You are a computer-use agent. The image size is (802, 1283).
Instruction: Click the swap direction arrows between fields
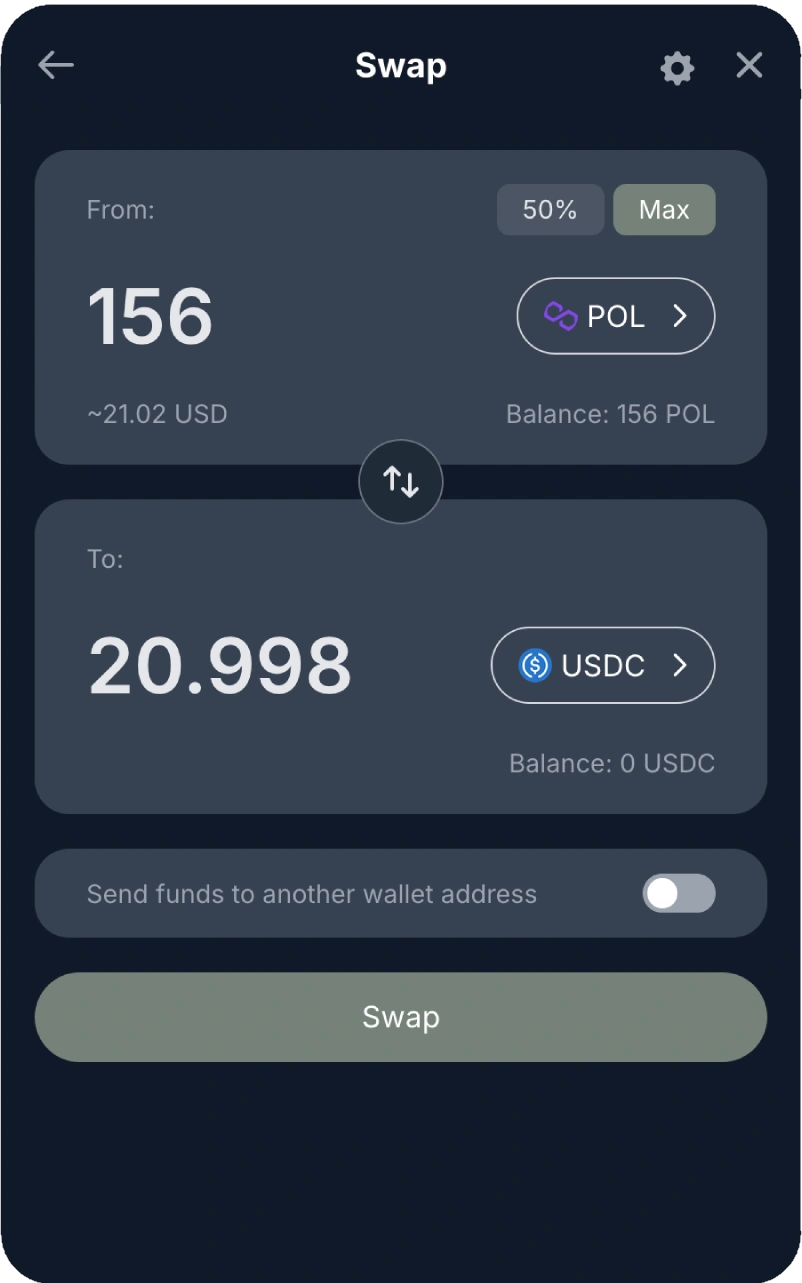point(400,481)
